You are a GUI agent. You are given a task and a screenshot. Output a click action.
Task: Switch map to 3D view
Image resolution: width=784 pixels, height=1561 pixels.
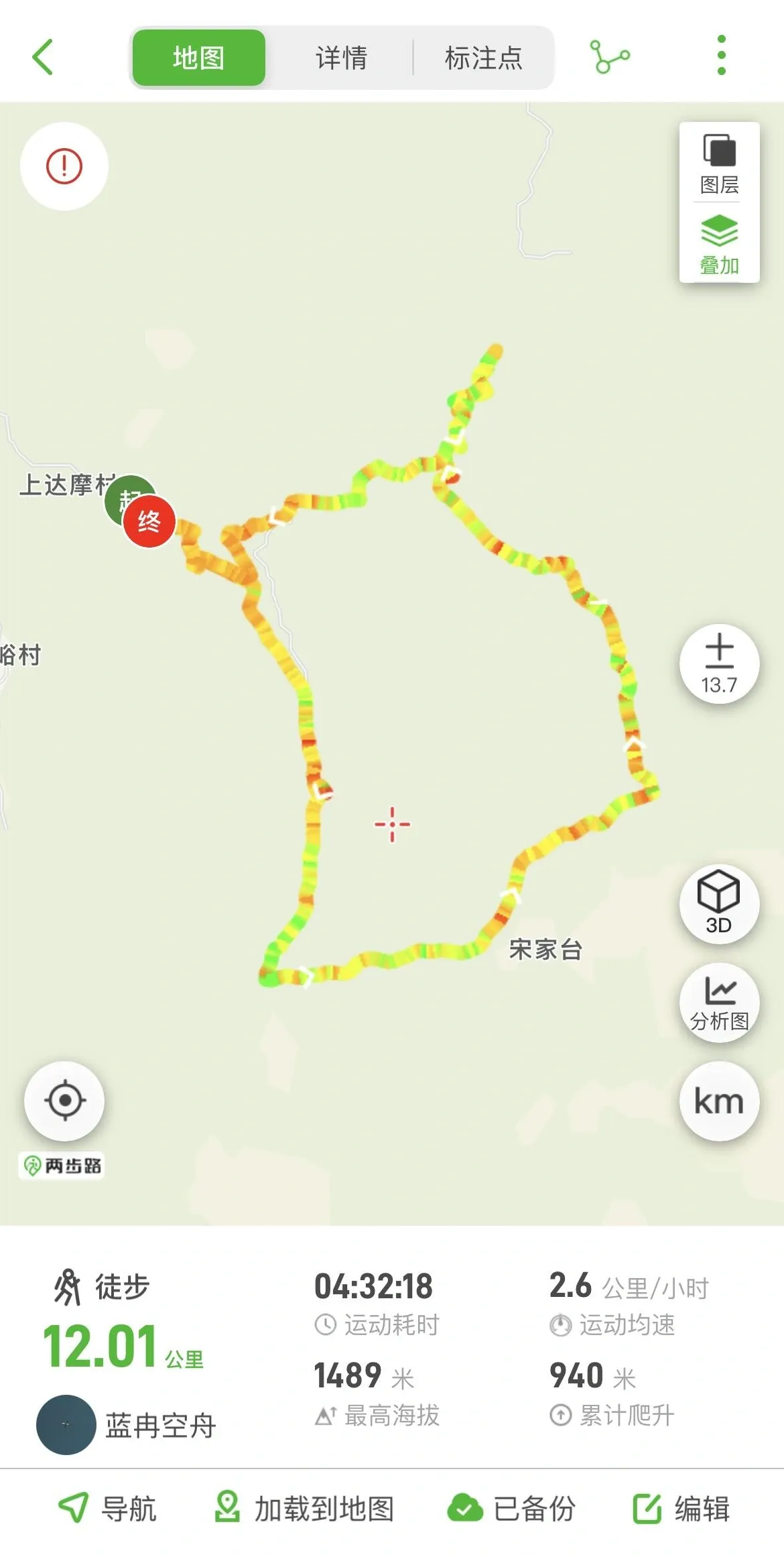(719, 903)
